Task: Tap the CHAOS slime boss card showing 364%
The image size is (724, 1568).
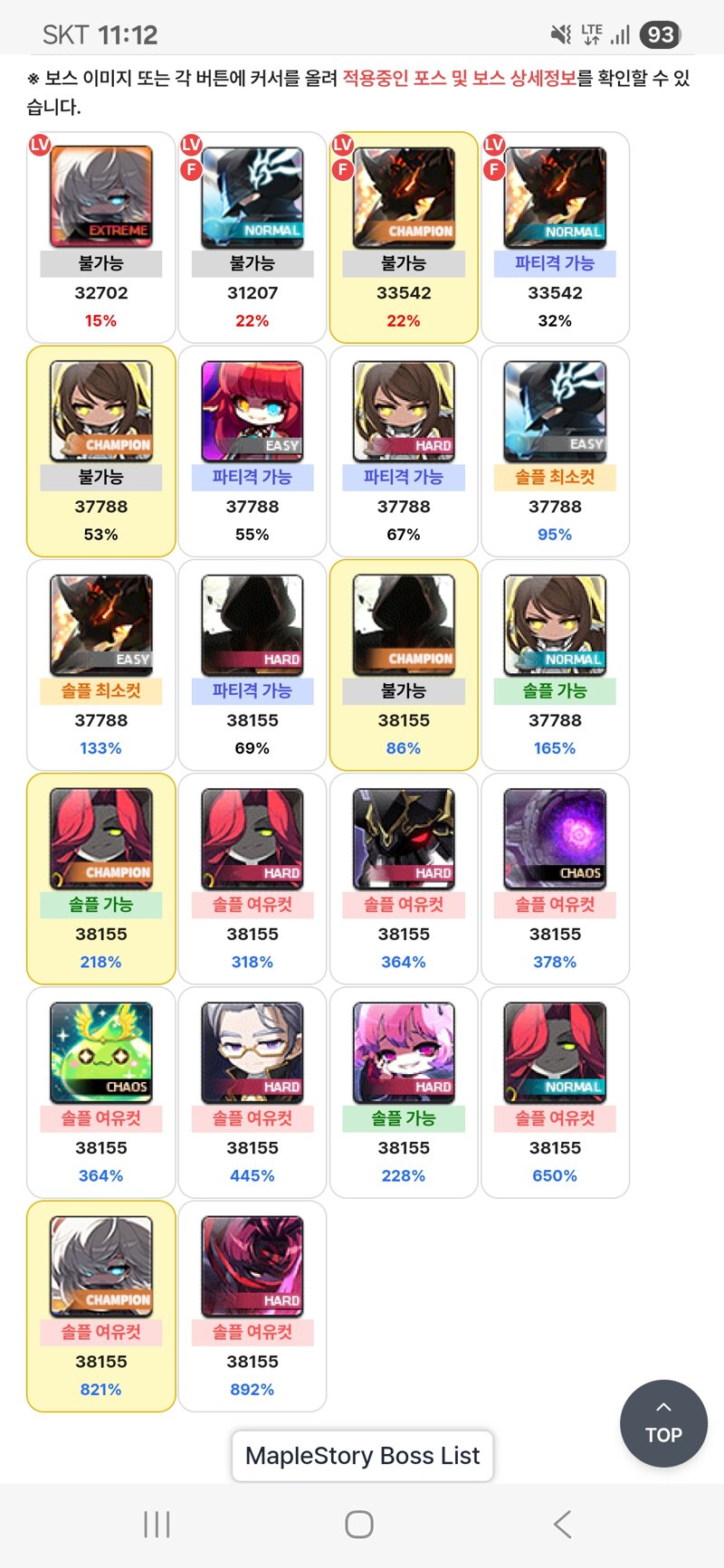Action: [x=100, y=1092]
